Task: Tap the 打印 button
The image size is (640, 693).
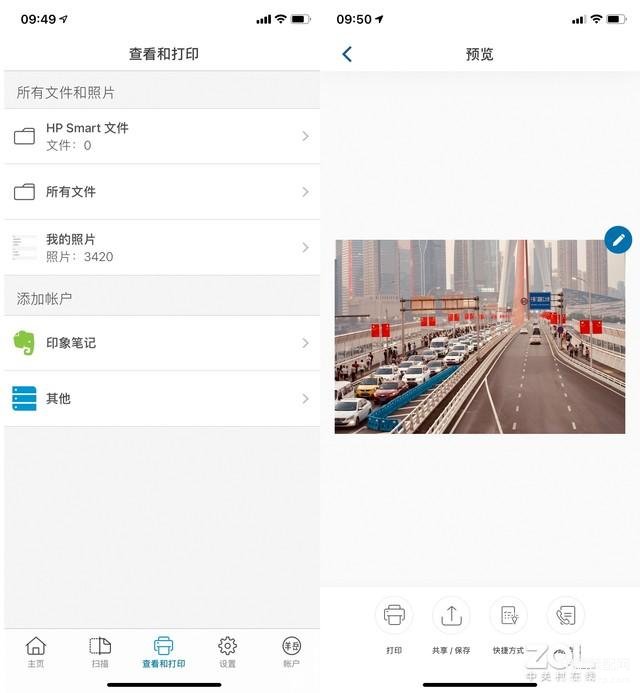Action: (x=394, y=616)
